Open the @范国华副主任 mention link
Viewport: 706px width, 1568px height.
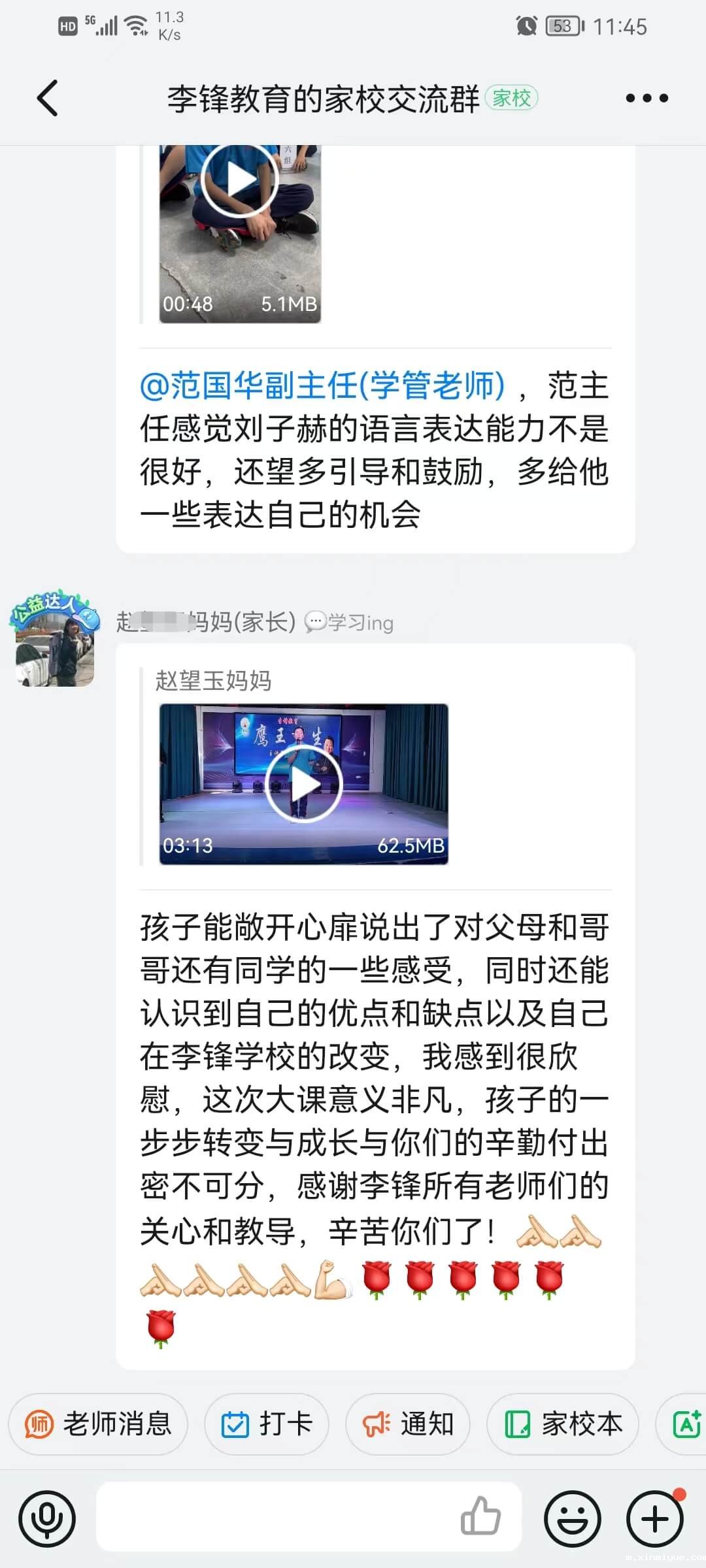[x=322, y=385]
